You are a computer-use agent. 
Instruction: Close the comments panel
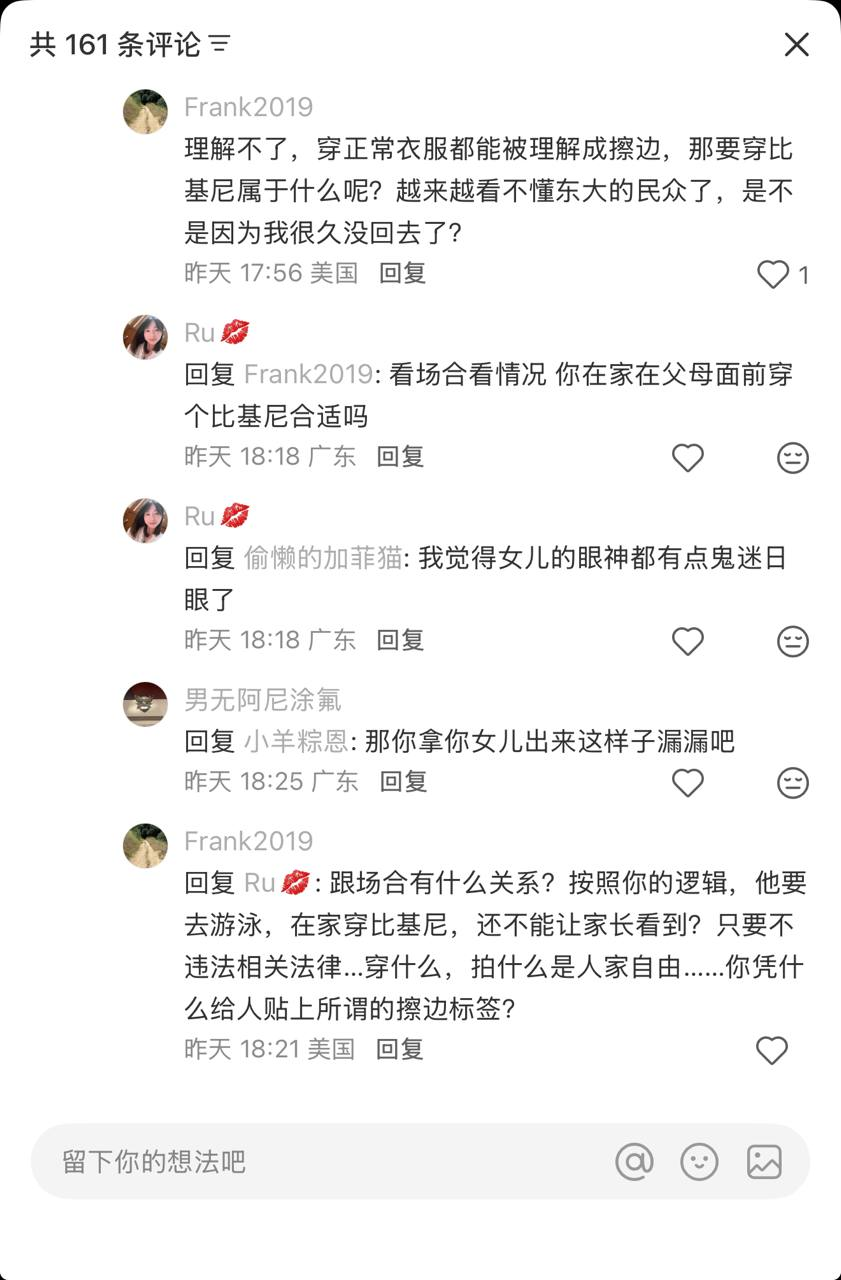click(x=796, y=44)
